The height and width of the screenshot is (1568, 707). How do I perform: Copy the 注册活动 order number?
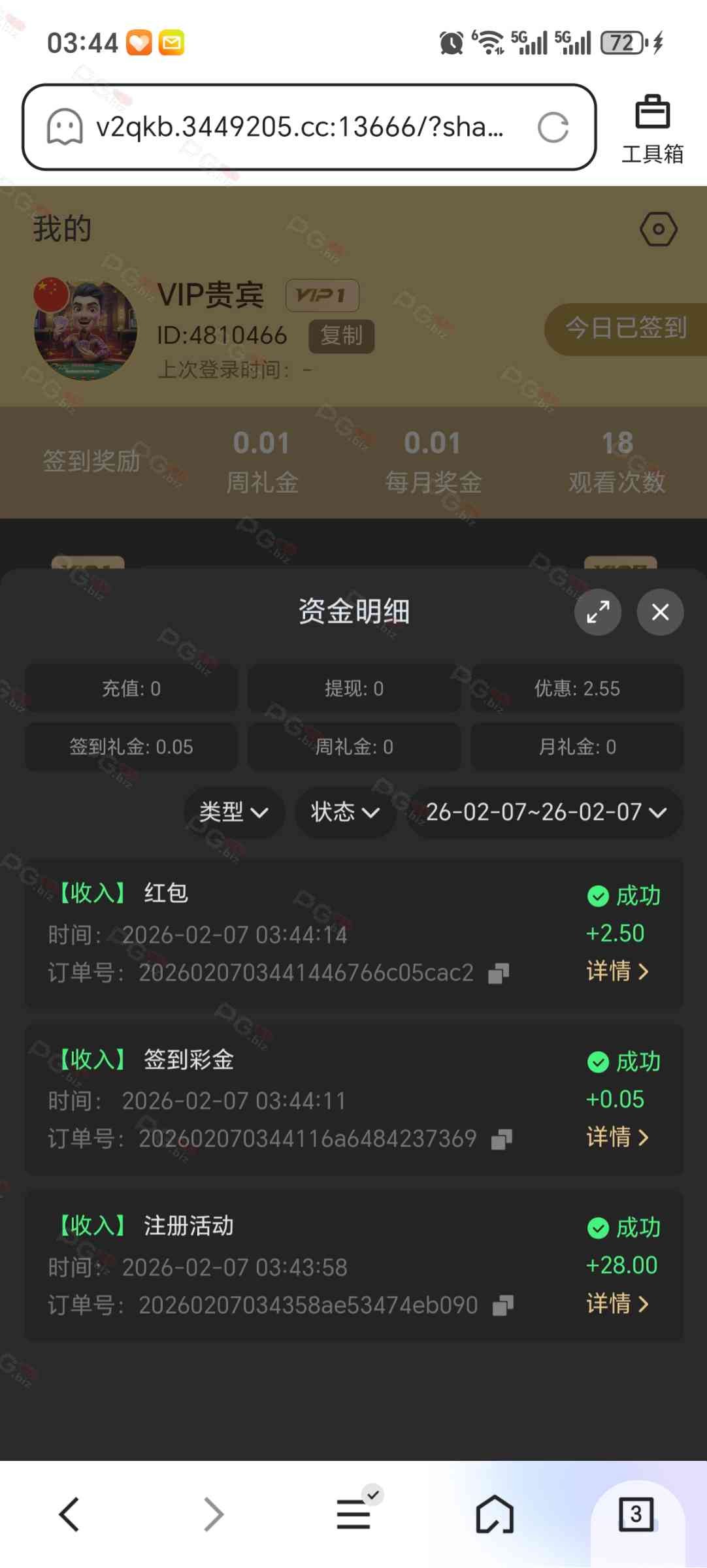[x=502, y=1305]
